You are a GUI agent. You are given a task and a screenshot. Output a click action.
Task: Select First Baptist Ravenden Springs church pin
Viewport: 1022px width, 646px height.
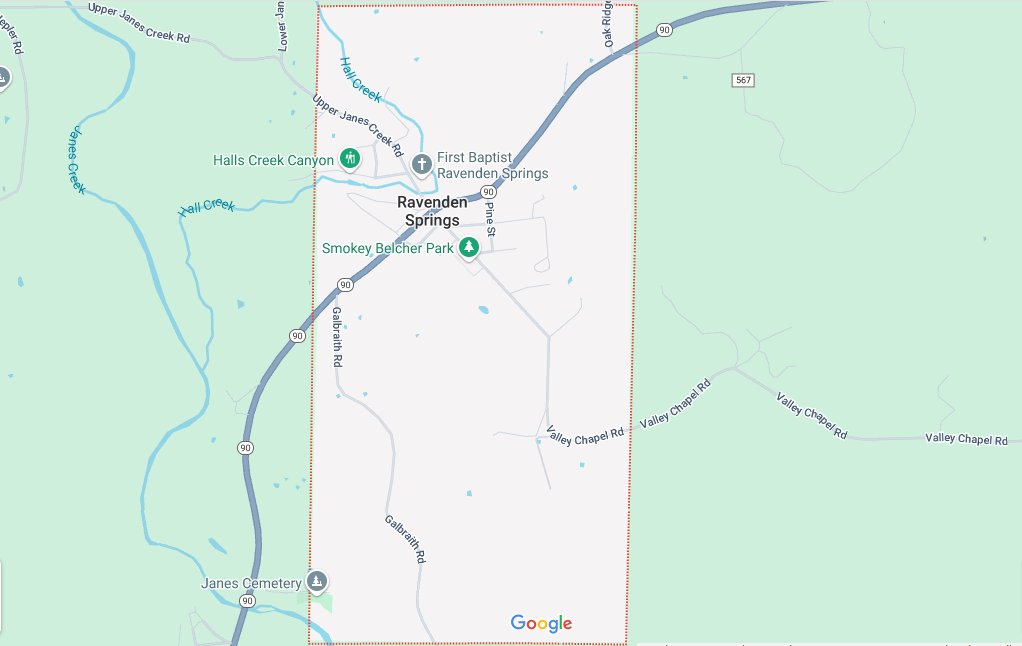pos(422,163)
